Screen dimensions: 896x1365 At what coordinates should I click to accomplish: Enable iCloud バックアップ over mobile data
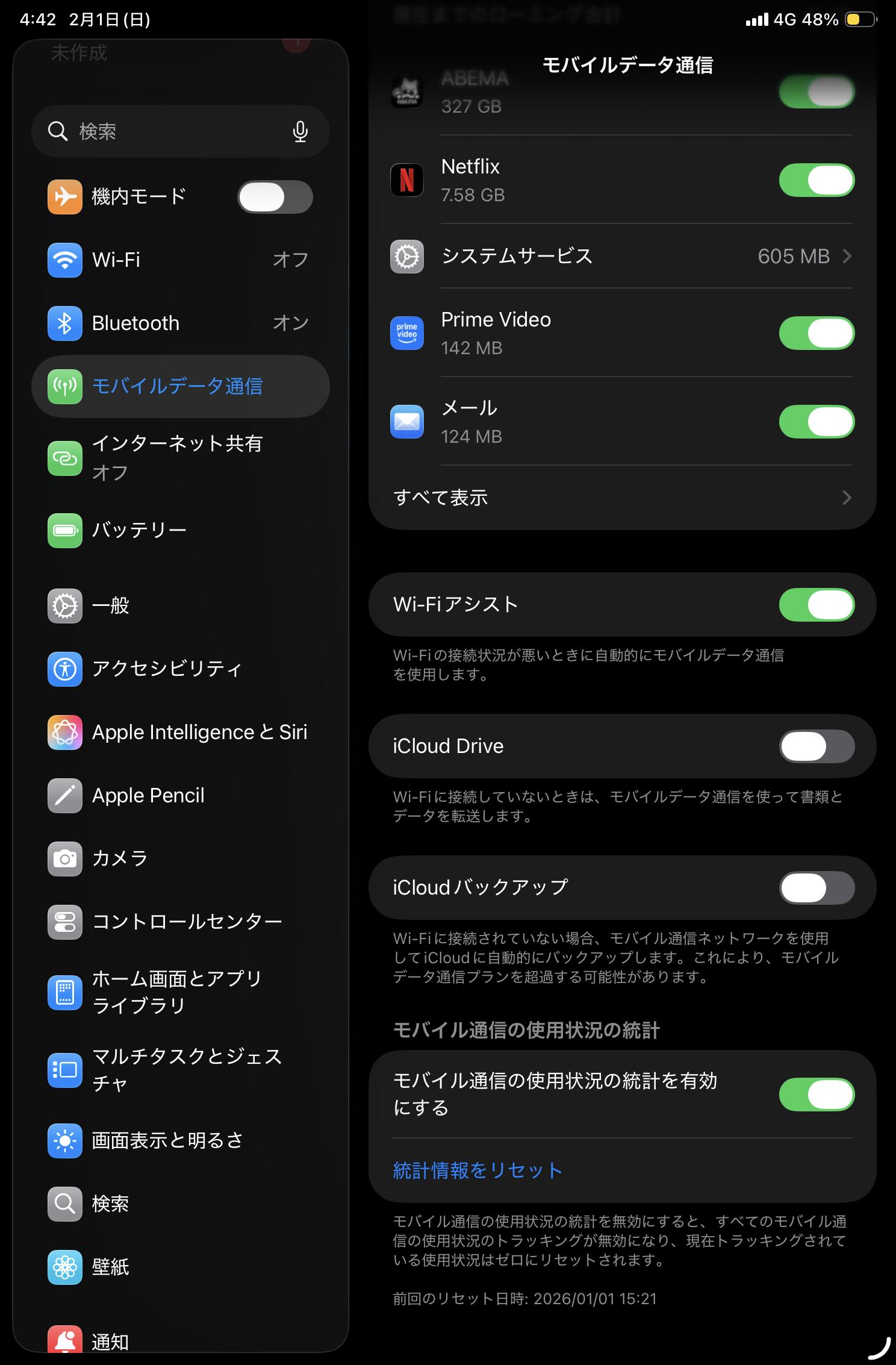(x=817, y=888)
